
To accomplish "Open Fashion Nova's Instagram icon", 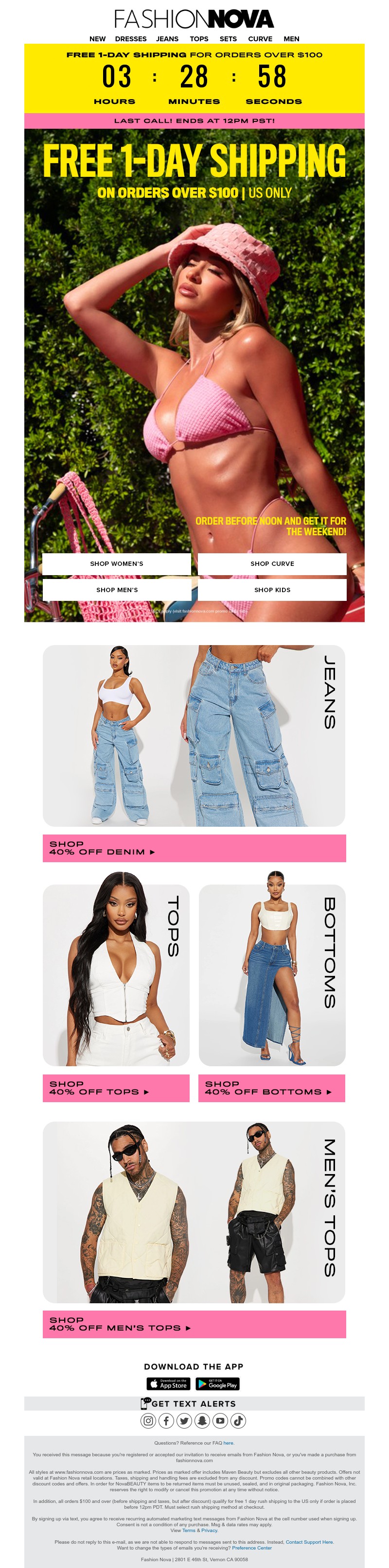I will click(148, 1421).
